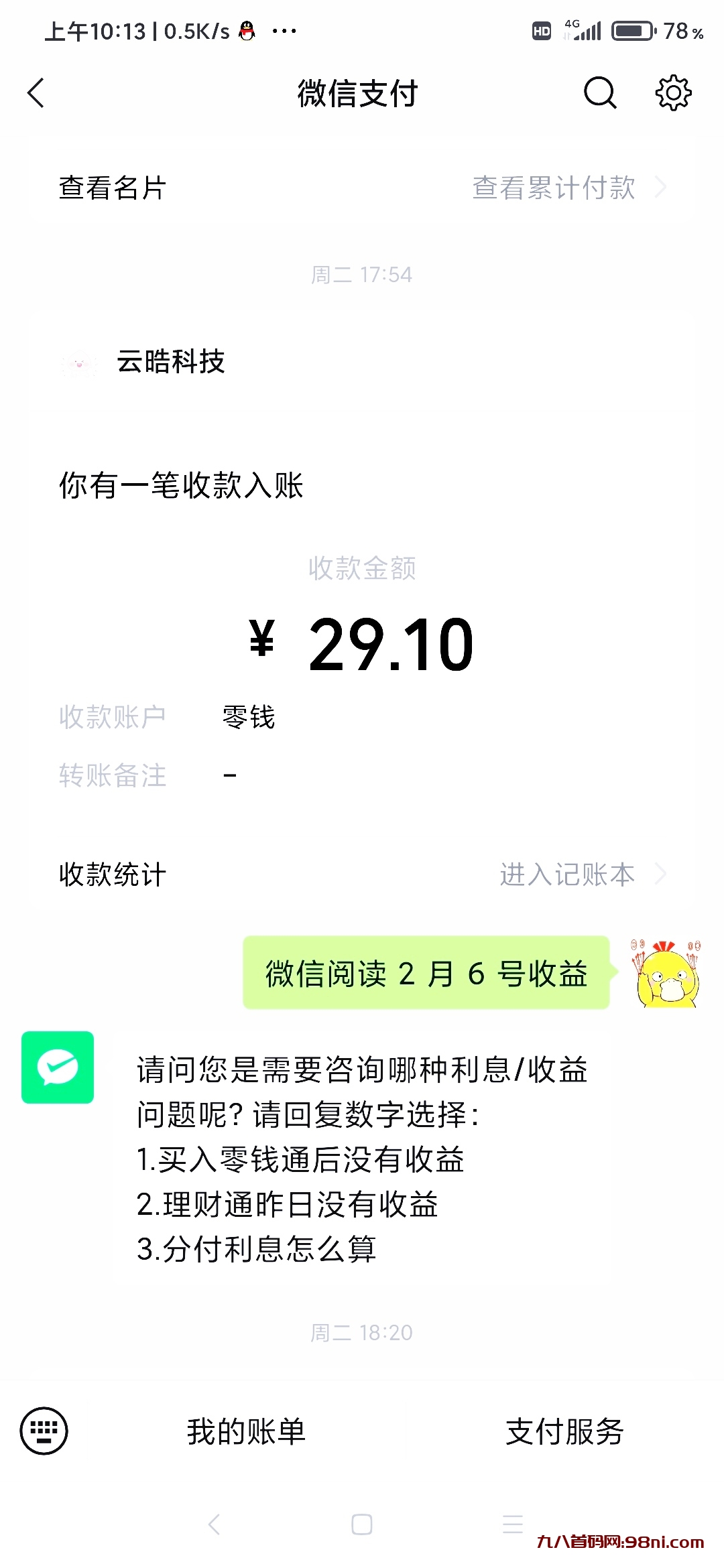Viewport: 724px width, 1568px height.
Task: Tap the system home button
Action: click(362, 1524)
